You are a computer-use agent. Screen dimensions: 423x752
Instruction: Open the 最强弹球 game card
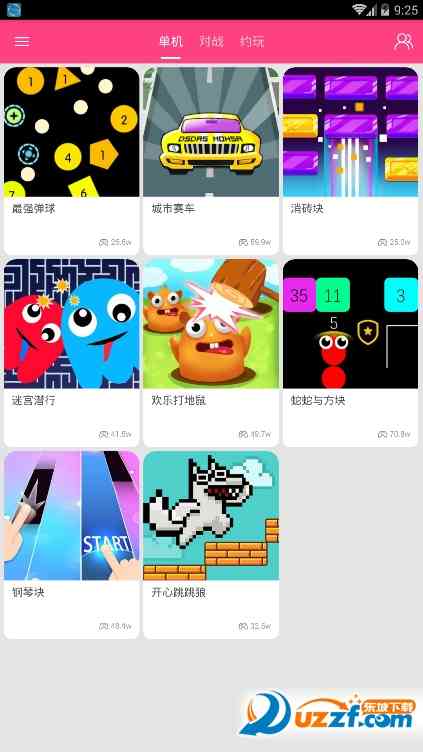71,161
